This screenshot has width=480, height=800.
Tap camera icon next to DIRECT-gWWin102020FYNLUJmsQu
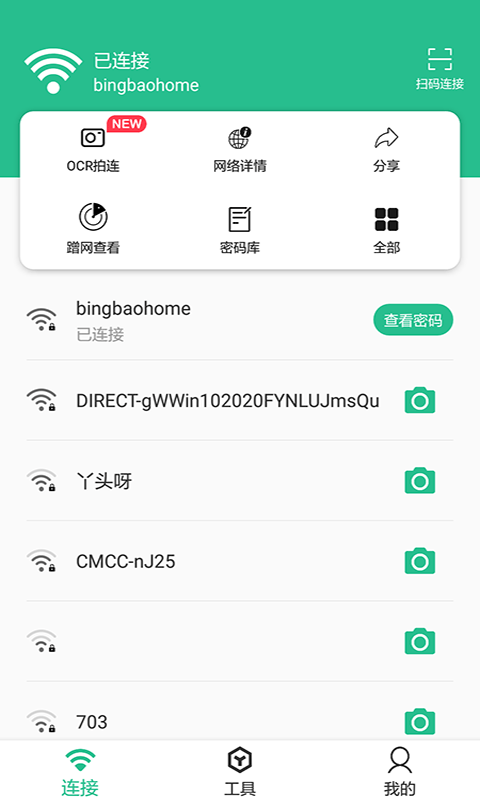420,401
